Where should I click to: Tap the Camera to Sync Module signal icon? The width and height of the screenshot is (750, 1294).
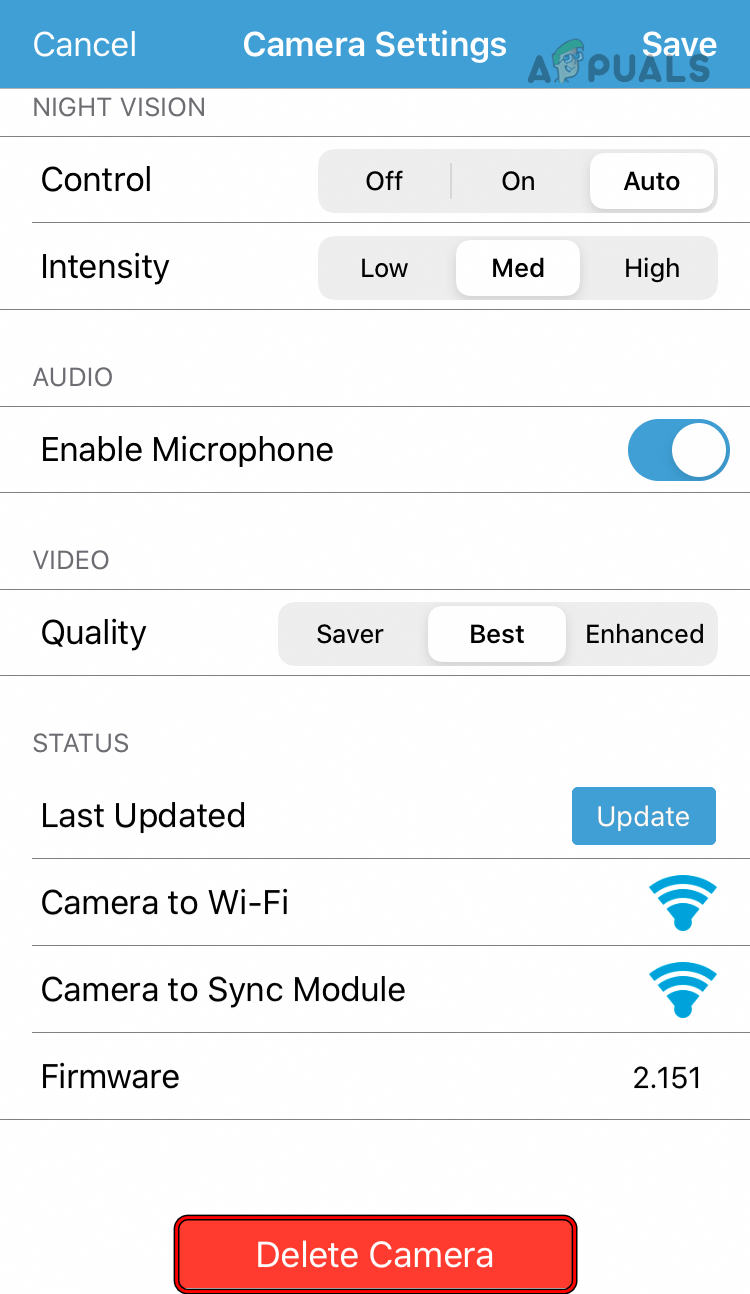[683, 990]
